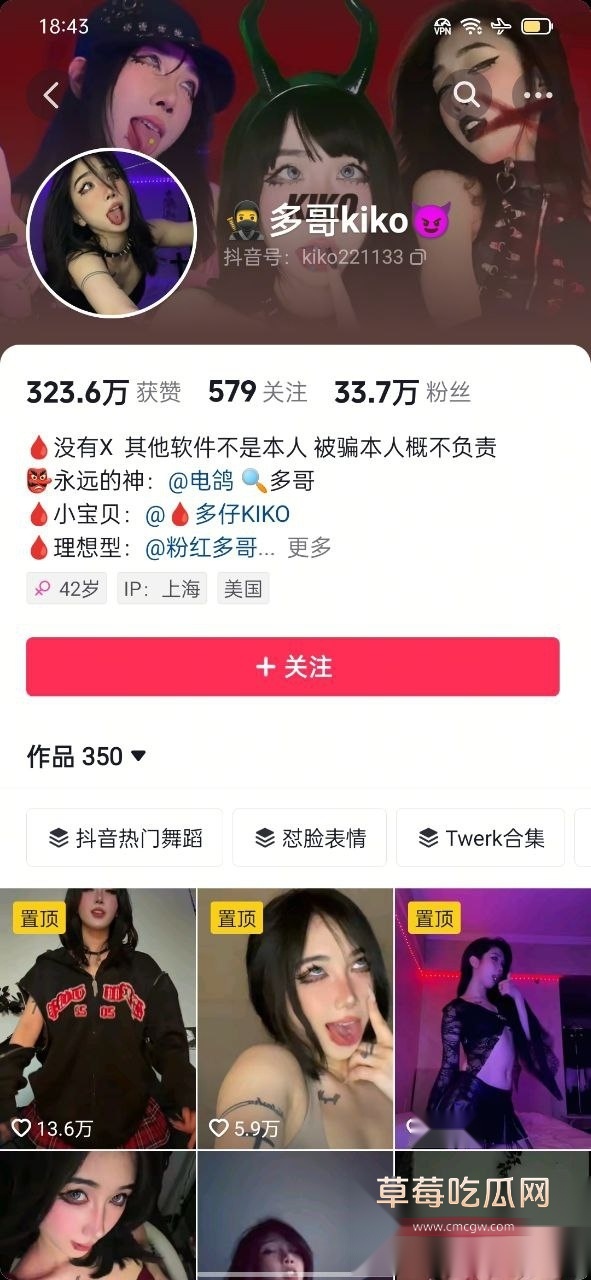The width and height of the screenshot is (591, 1280).
Task: Open search on this profile
Action: tap(467, 95)
